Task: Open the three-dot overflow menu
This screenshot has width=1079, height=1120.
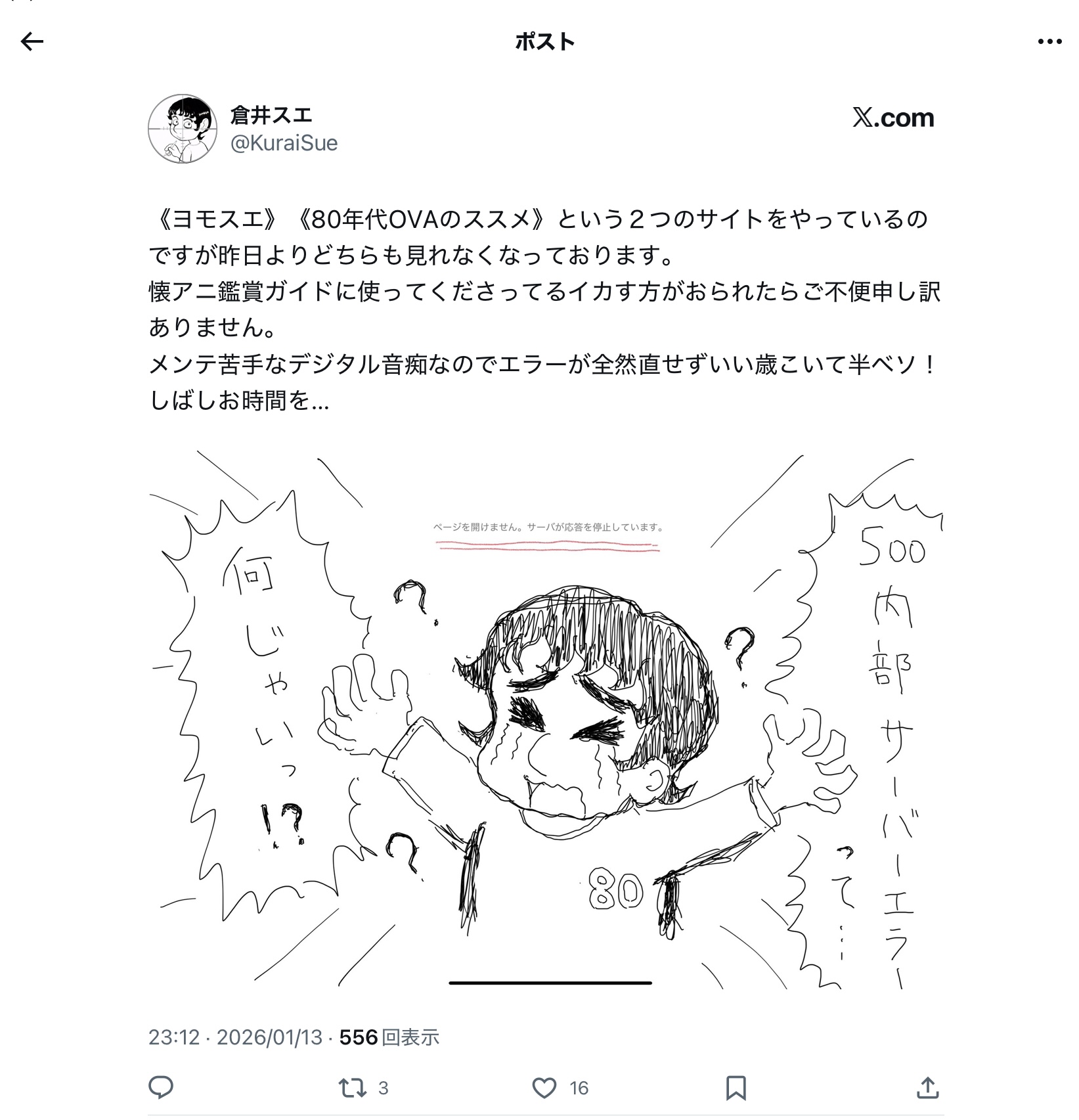Action: point(1049,42)
